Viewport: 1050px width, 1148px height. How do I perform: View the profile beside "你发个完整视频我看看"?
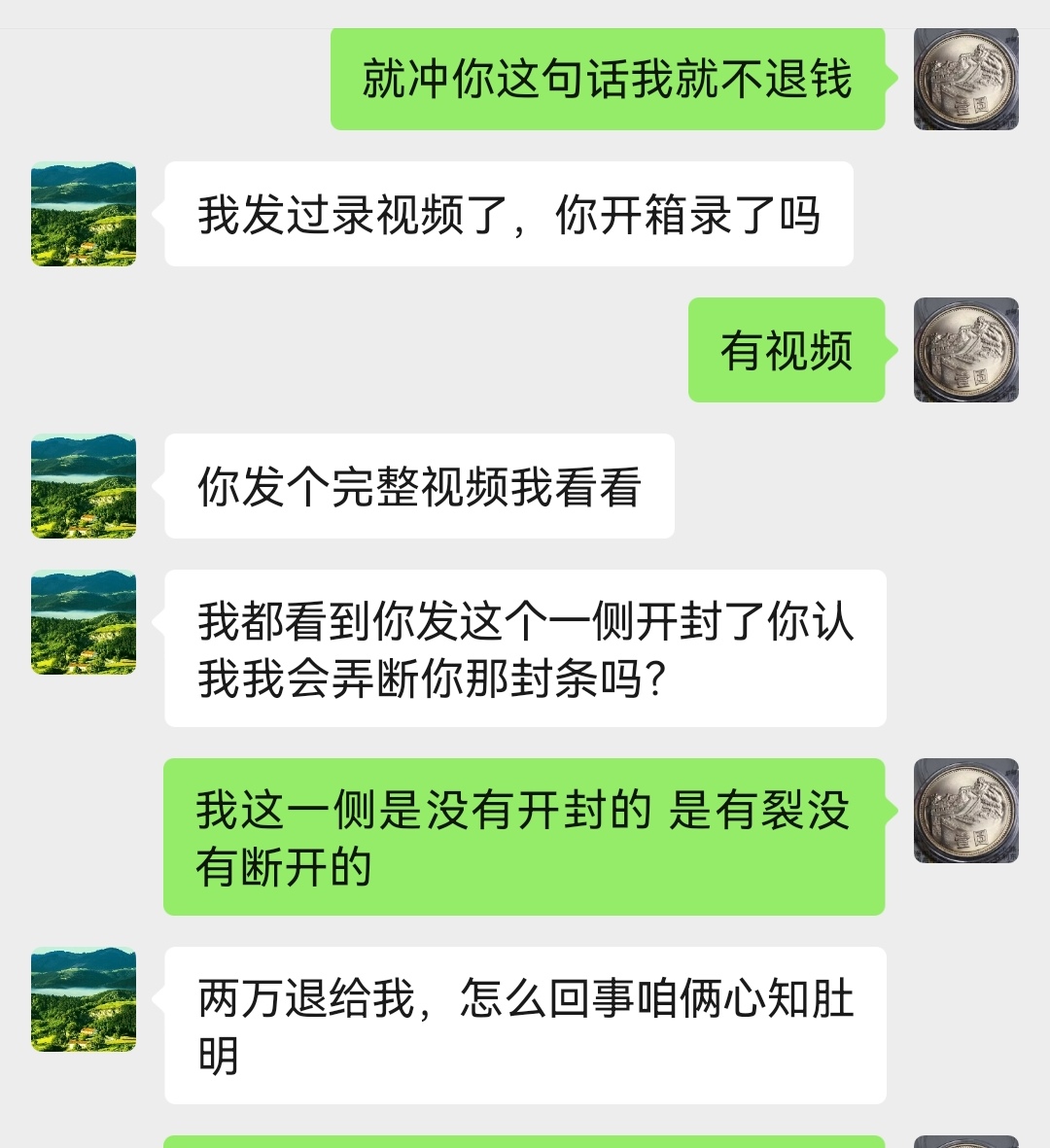click(84, 486)
